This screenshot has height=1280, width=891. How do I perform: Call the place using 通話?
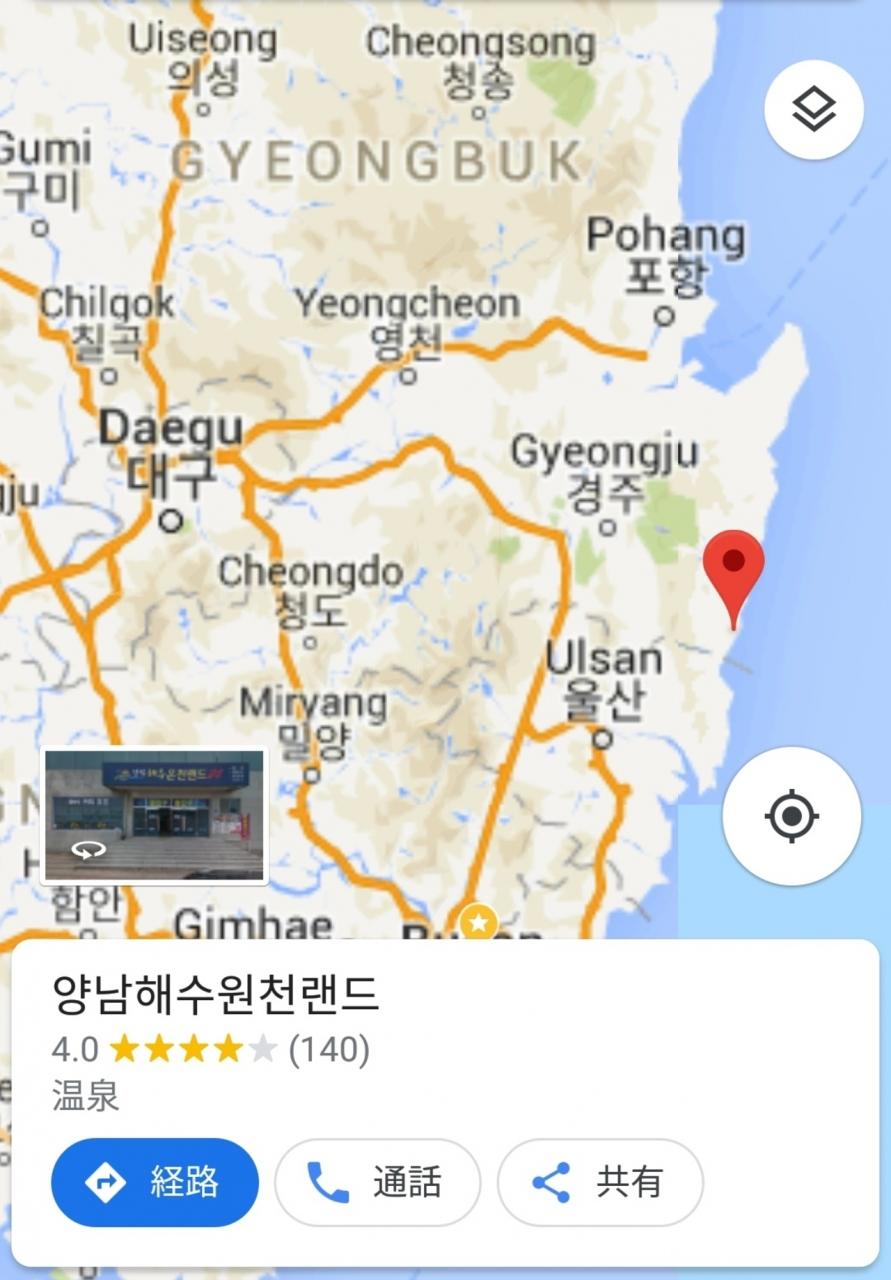tap(377, 1182)
